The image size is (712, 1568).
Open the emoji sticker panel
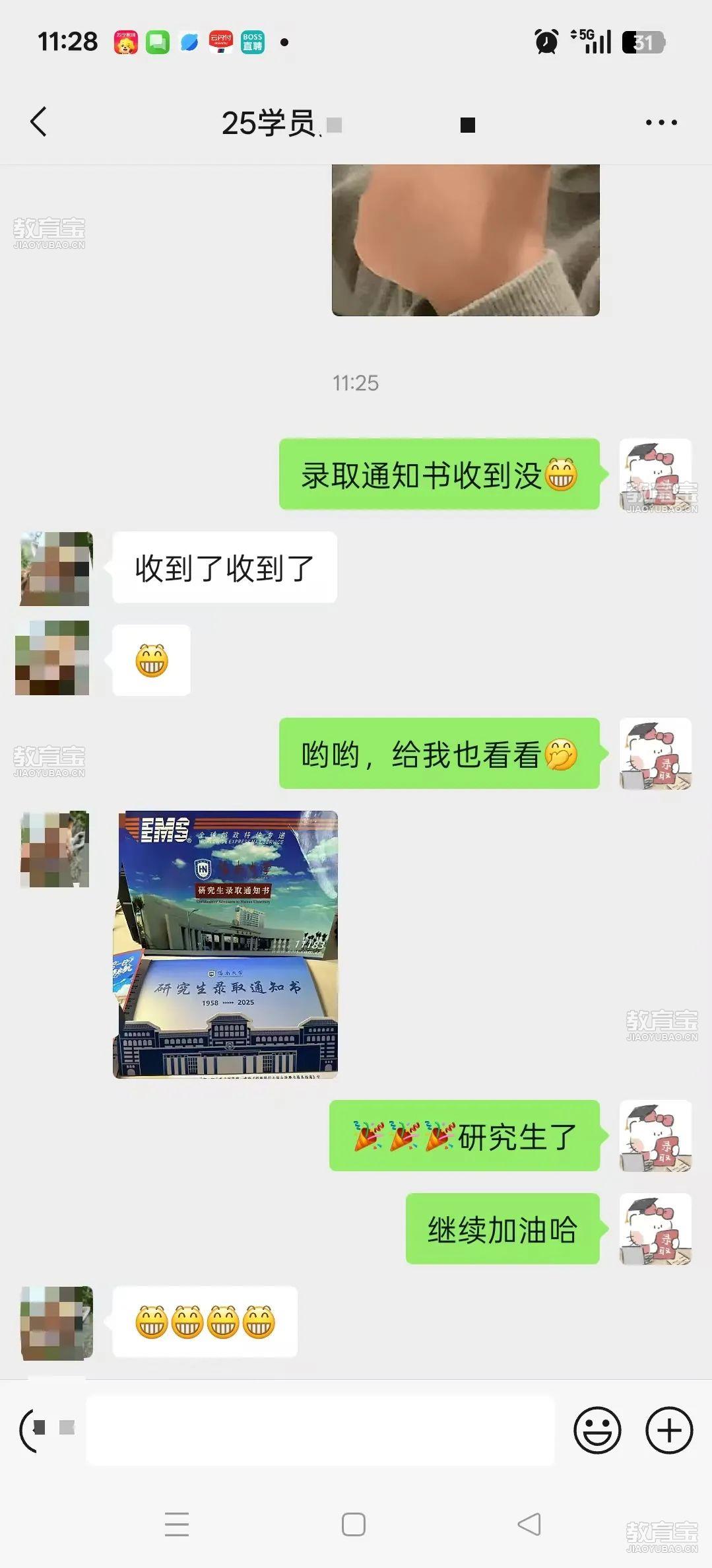[x=597, y=1431]
